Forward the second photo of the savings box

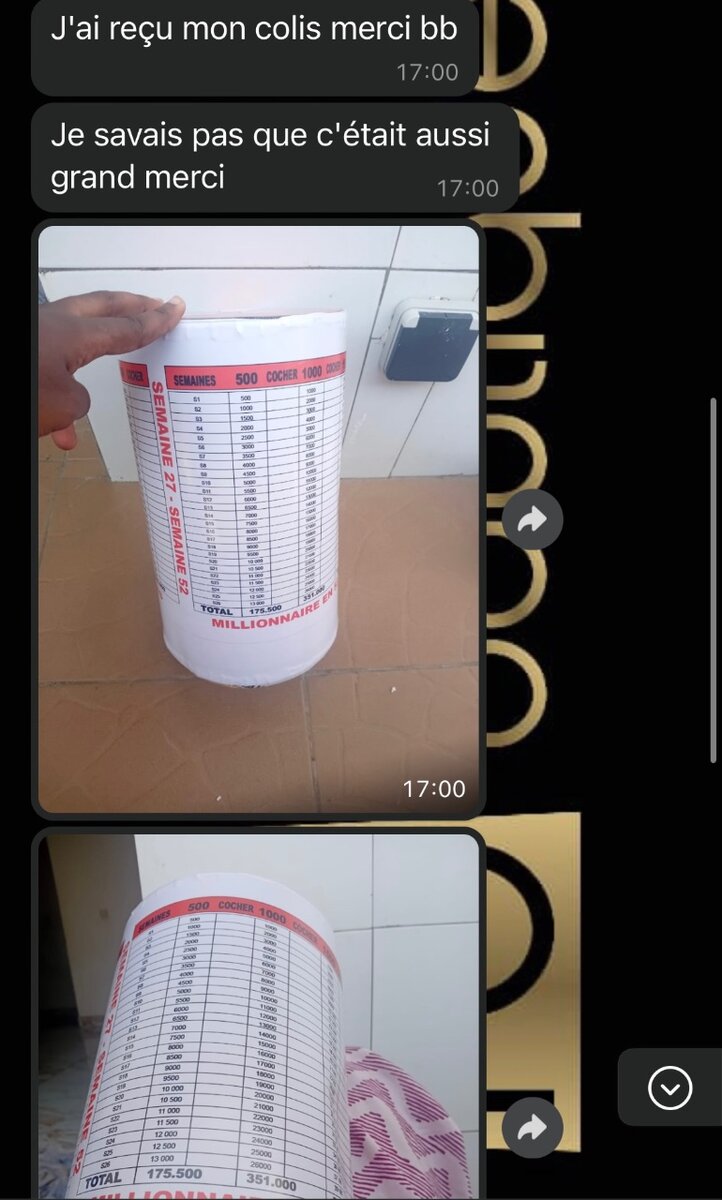coord(532,1129)
